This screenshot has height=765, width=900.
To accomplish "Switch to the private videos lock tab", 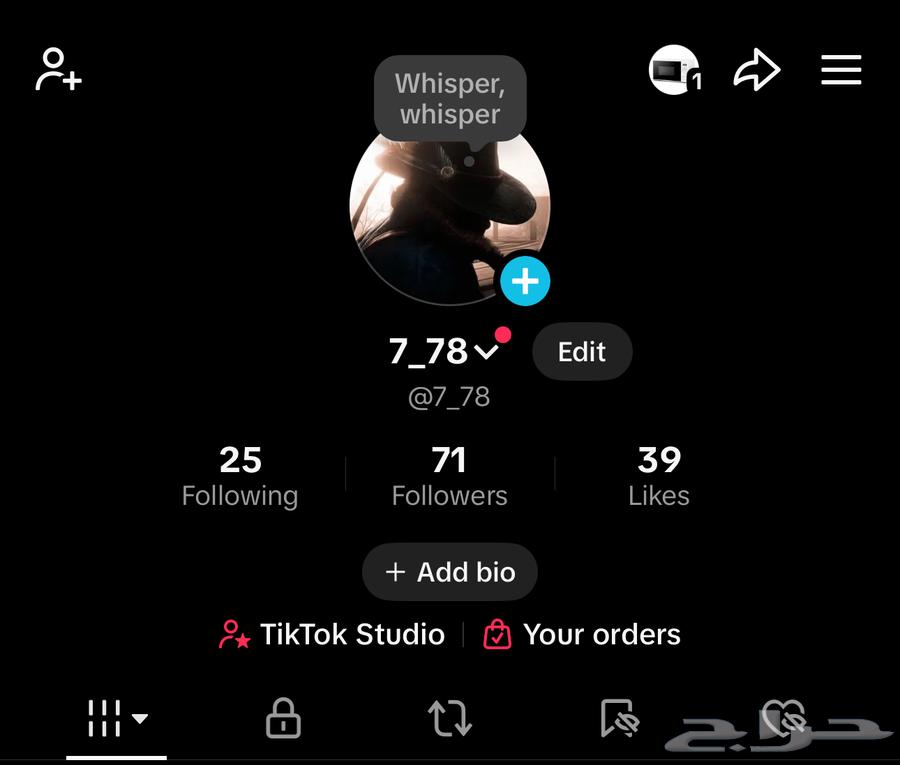I will (283, 717).
